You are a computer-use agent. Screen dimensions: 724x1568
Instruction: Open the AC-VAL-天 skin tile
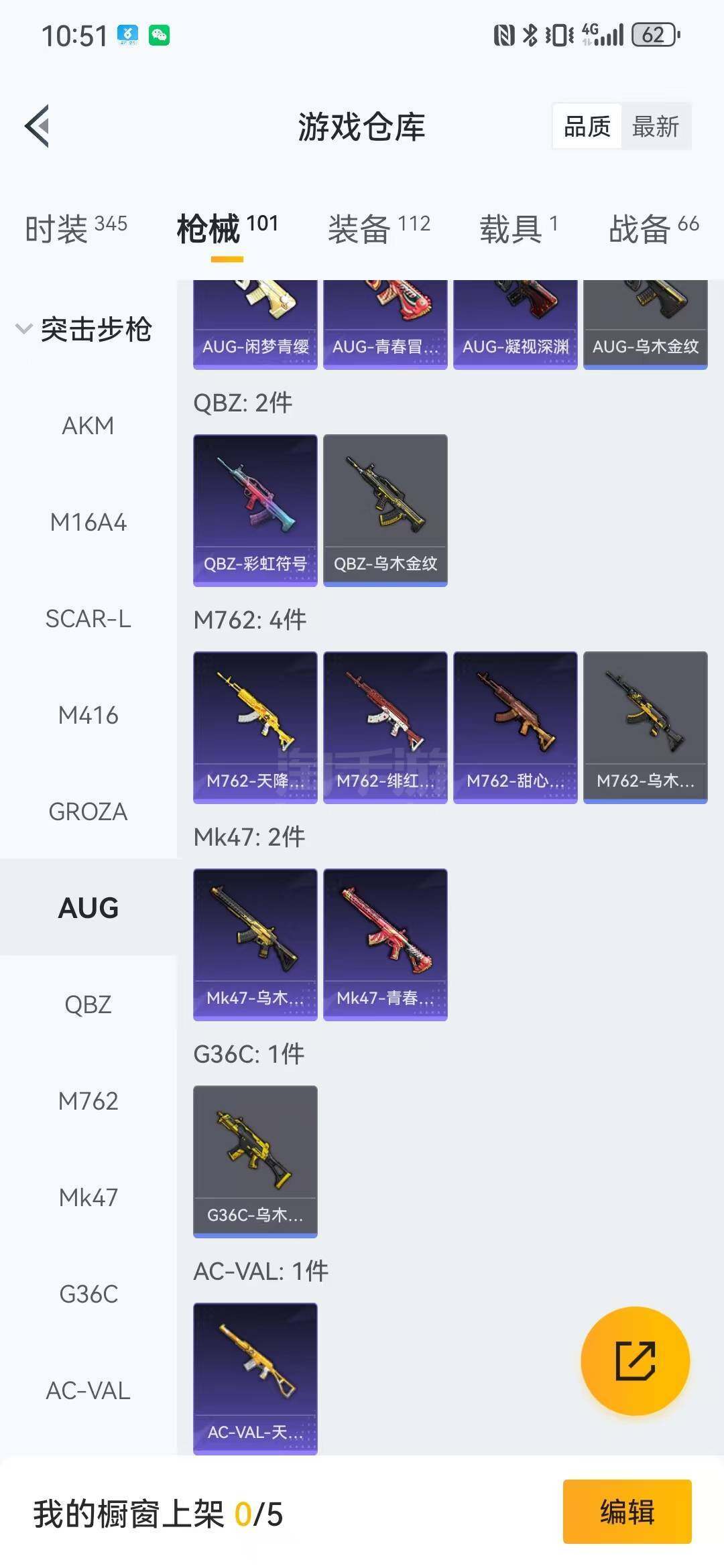255,1378
